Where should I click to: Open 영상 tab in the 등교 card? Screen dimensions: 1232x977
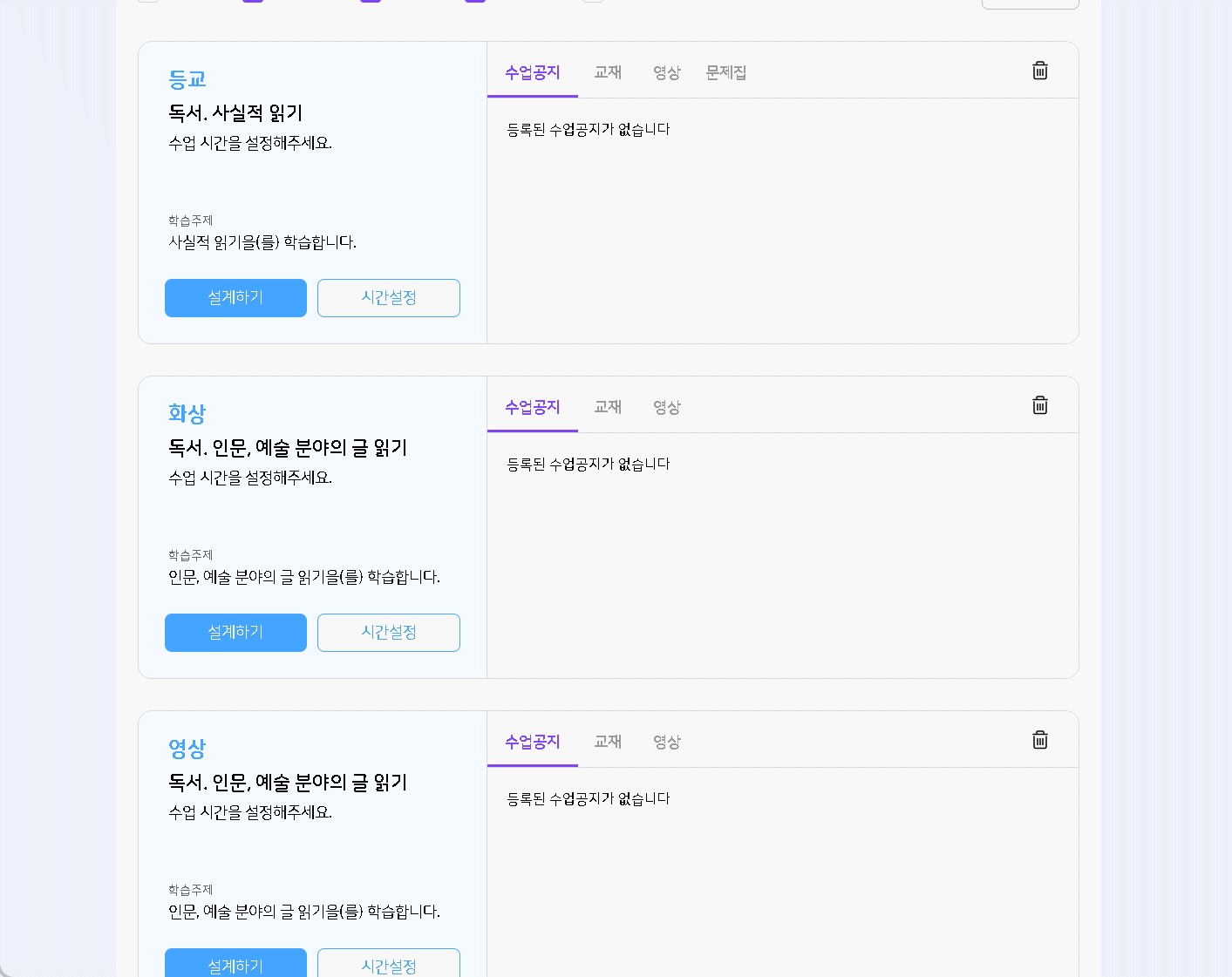tap(667, 72)
